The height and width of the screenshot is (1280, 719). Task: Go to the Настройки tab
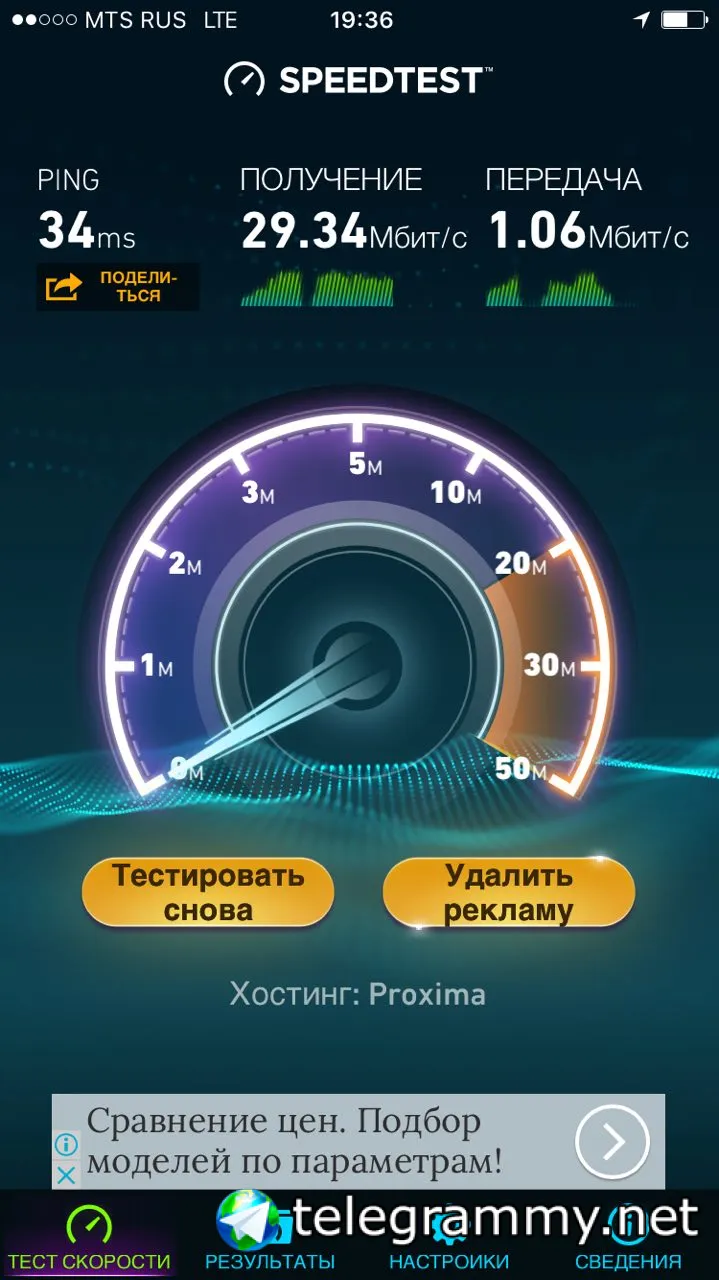449,1238
